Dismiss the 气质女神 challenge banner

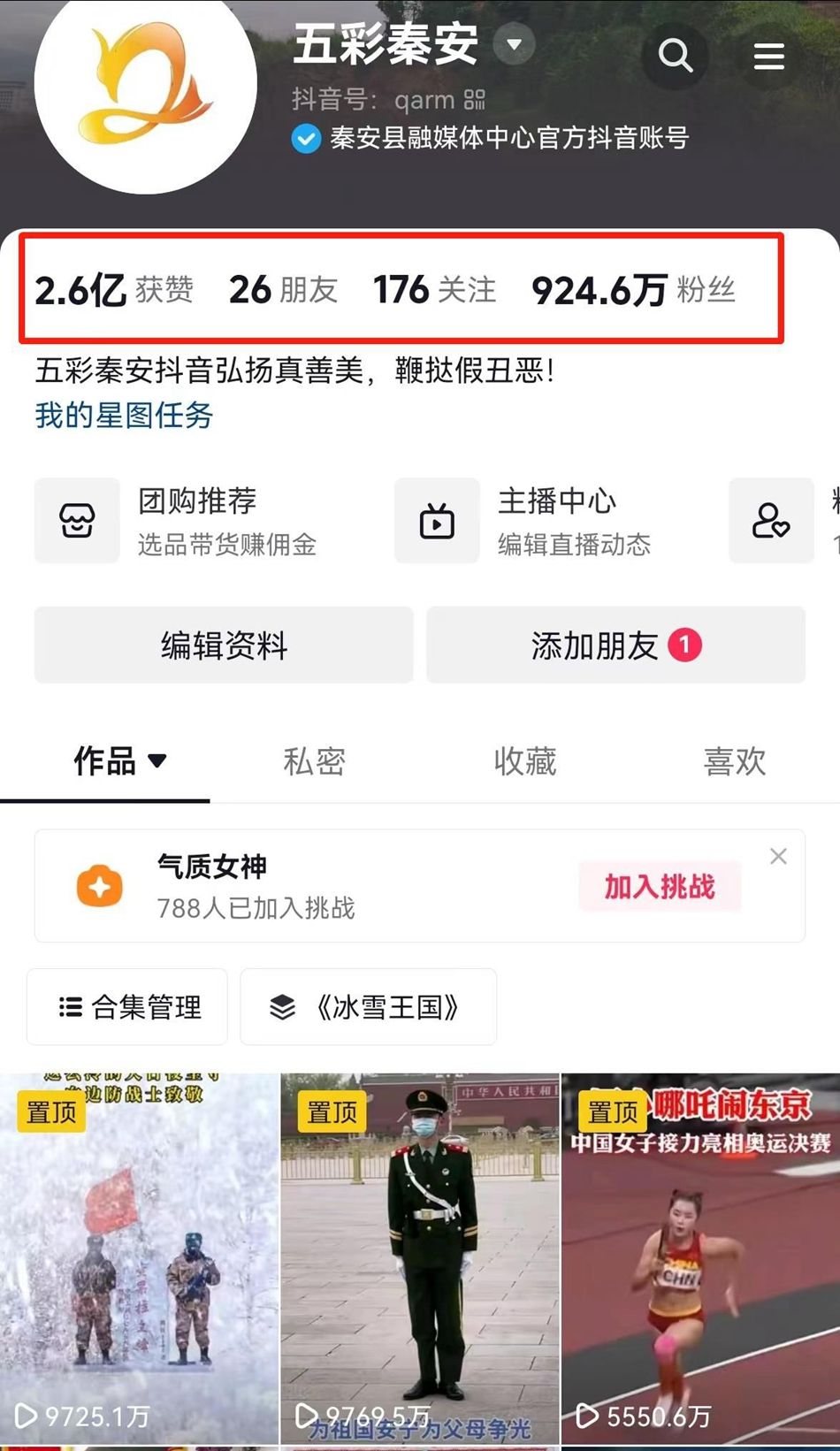tap(778, 856)
